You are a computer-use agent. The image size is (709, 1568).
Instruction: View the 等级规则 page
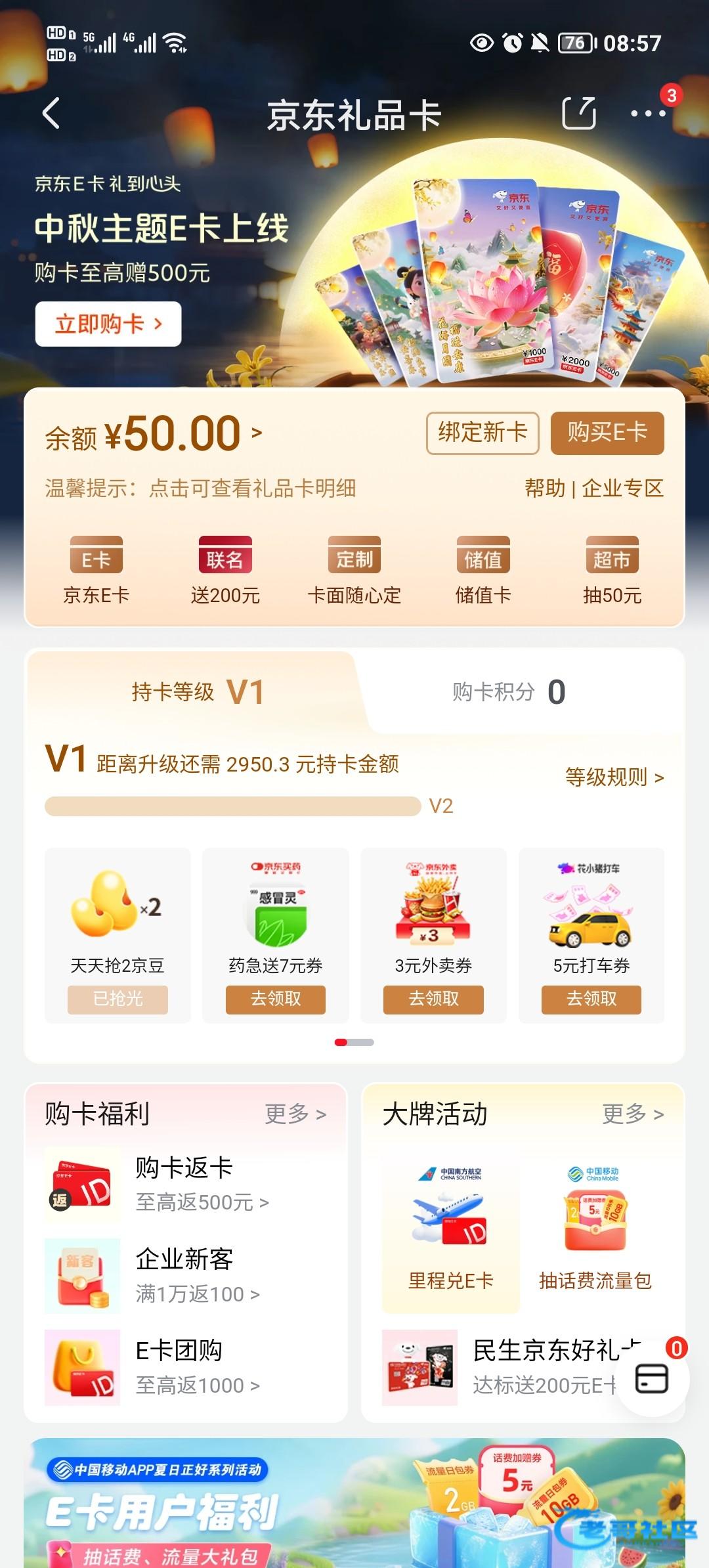coord(614,777)
